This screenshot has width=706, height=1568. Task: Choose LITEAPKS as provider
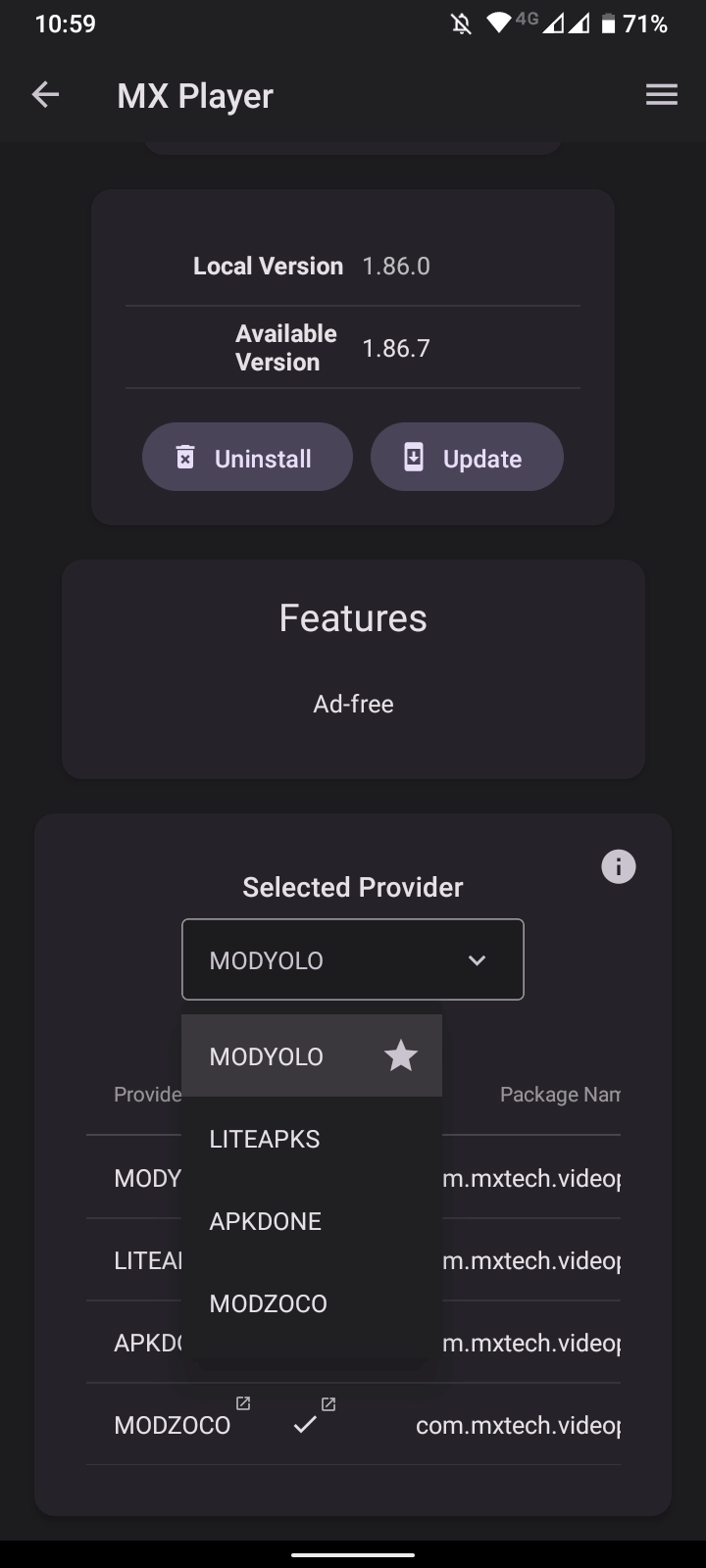click(x=312, y=1139)
